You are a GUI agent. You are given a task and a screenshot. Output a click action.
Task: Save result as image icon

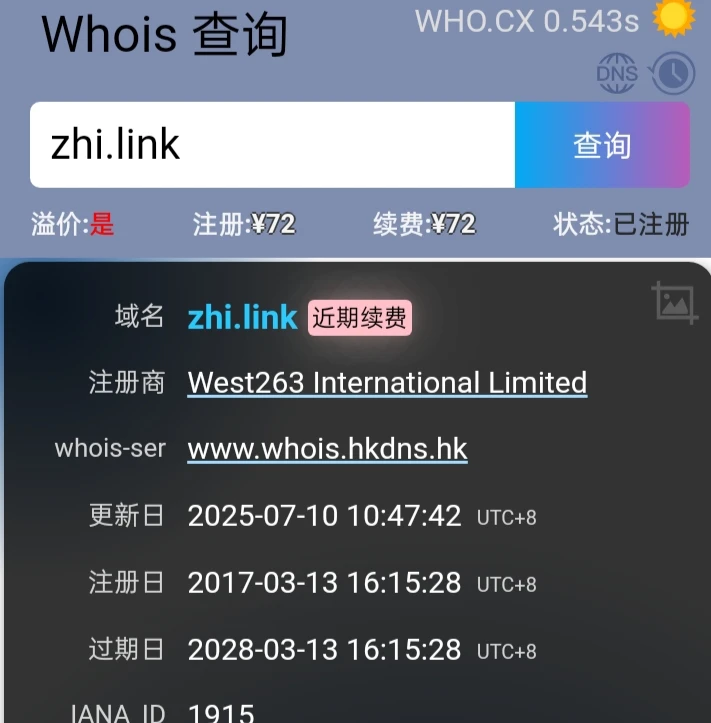click(x=674, y=302)
